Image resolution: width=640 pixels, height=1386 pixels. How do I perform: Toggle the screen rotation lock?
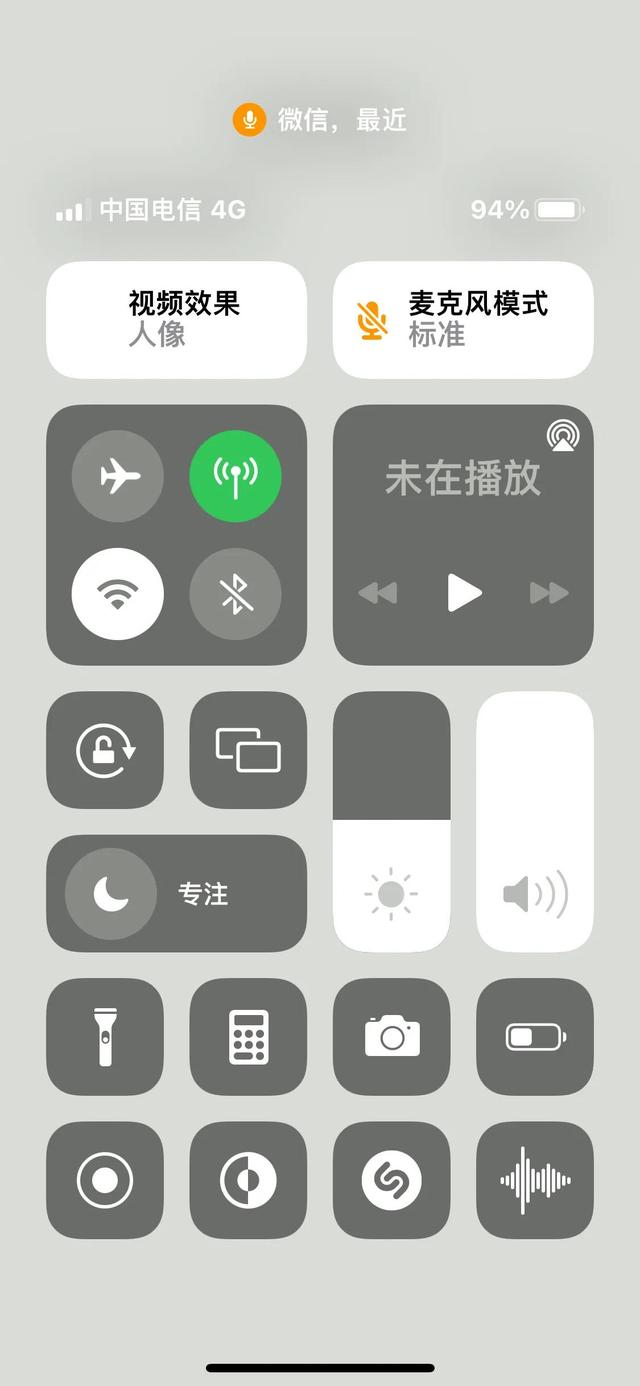[x=105, y=750]
